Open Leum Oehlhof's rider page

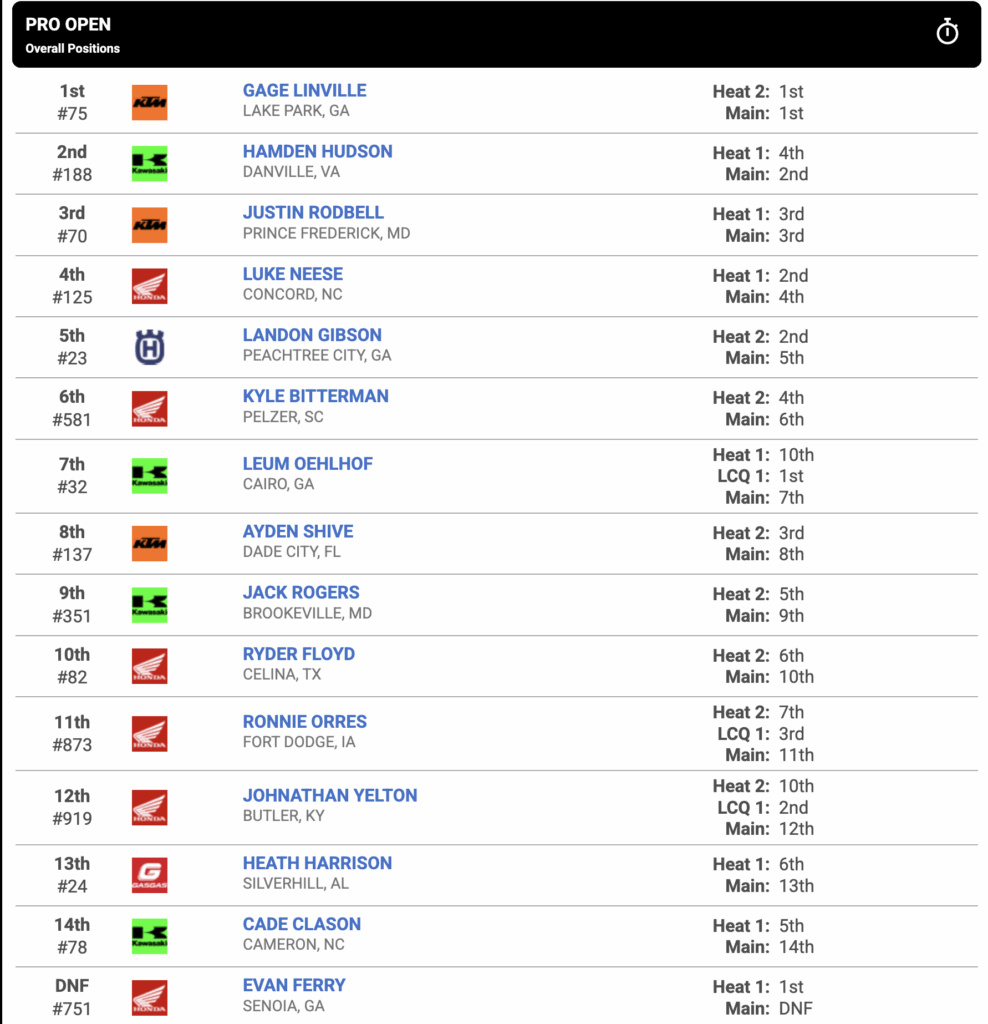[x=308, y=464]
